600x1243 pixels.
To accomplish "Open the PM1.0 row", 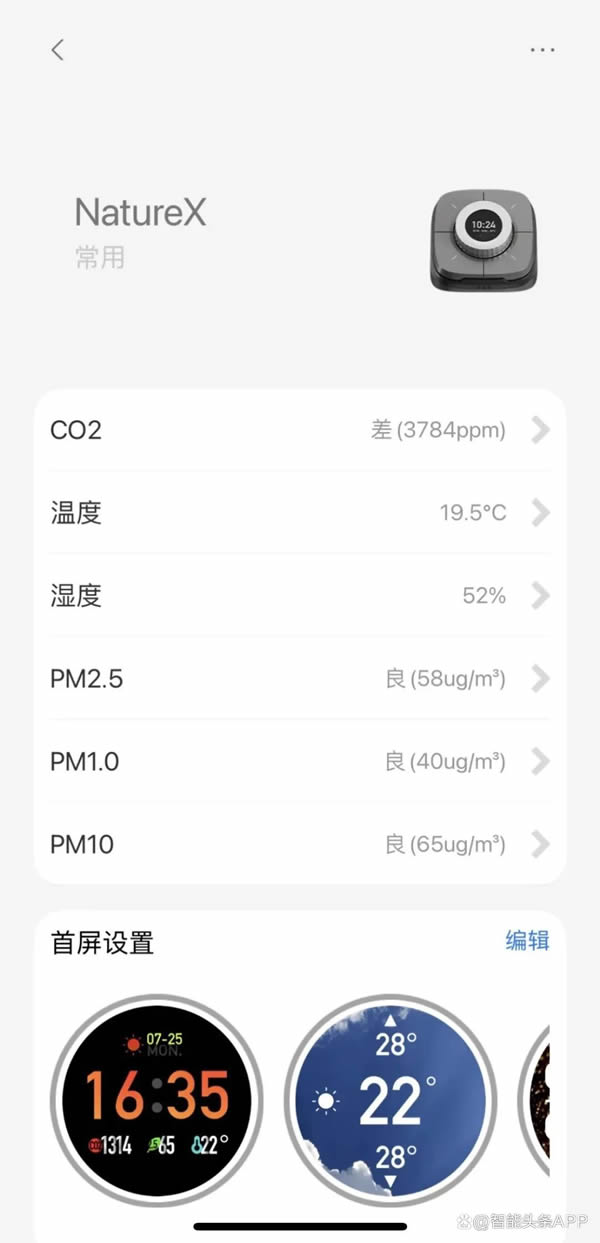I will pos(300,762).
